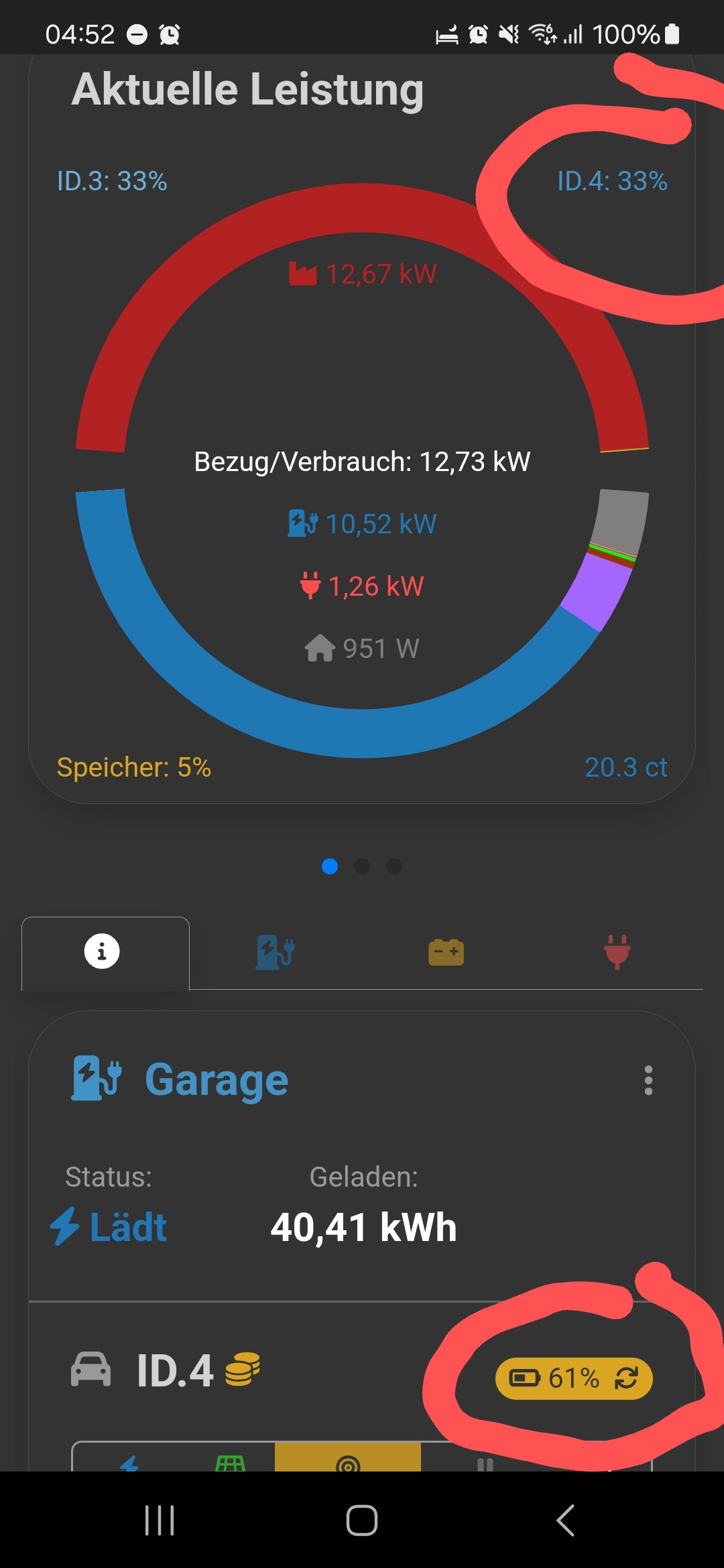Switch to the battery storage tab
Viewport: 724px width, 1568px height.
pos(446,952)
